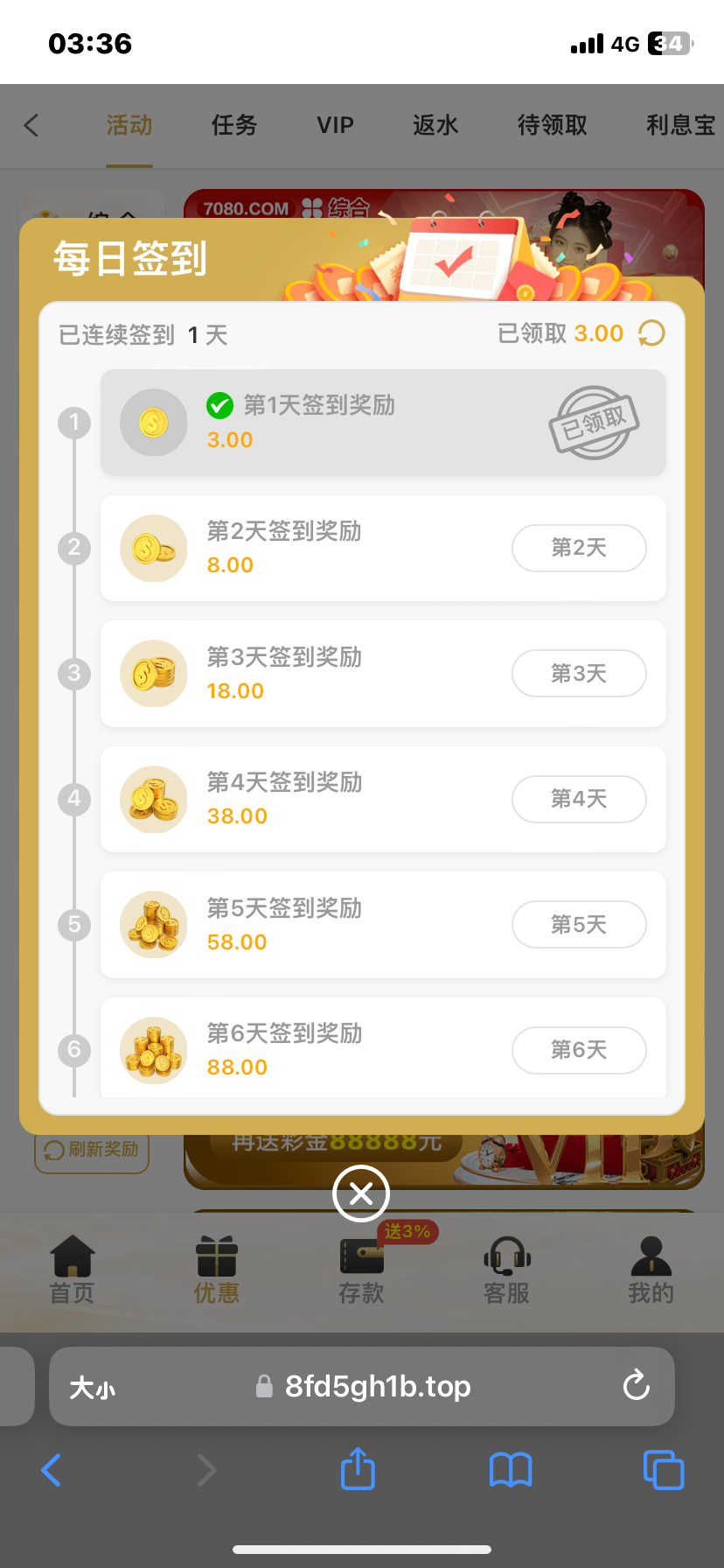Image resolution: width=724 pixels, height=1568 pixels.
Task: Go back in Safari browser
Action: [x=52, y=1470]
